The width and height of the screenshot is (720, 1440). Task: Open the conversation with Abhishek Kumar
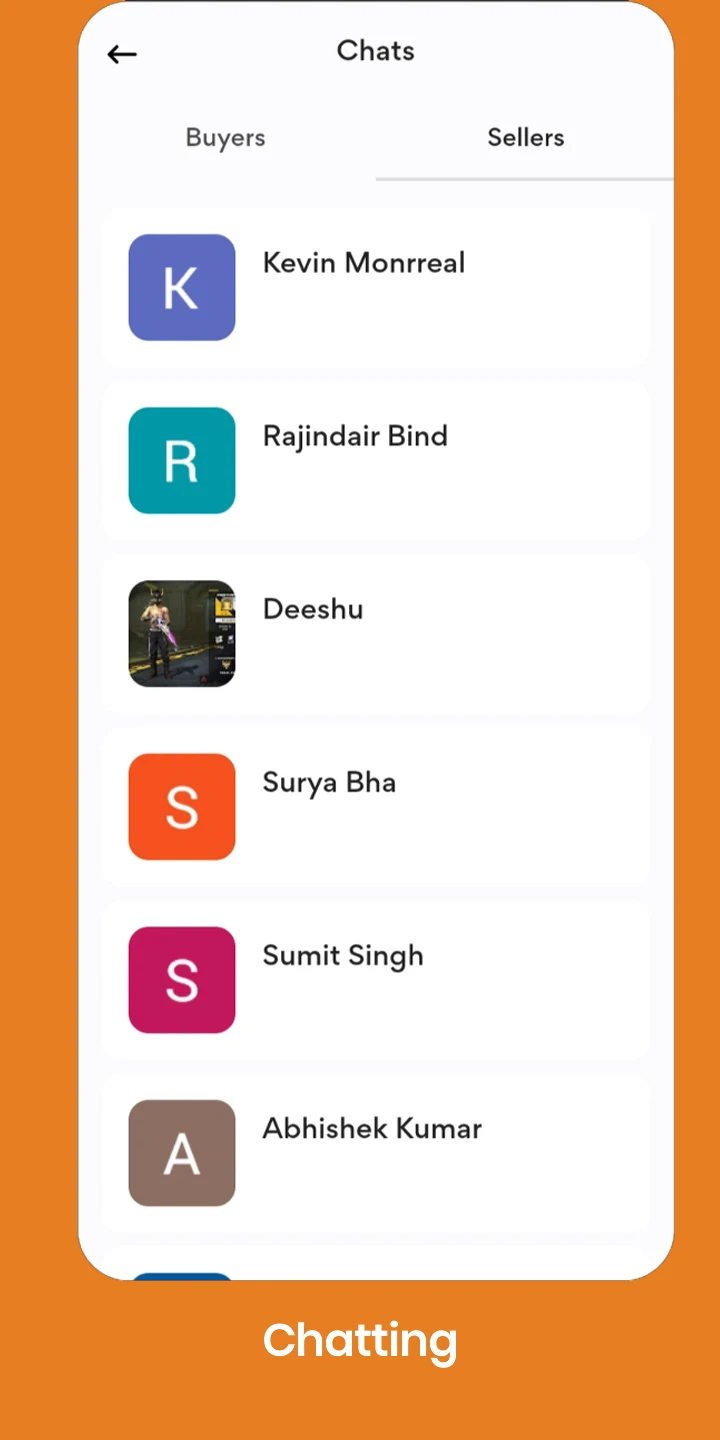[x=375, y=1153]
